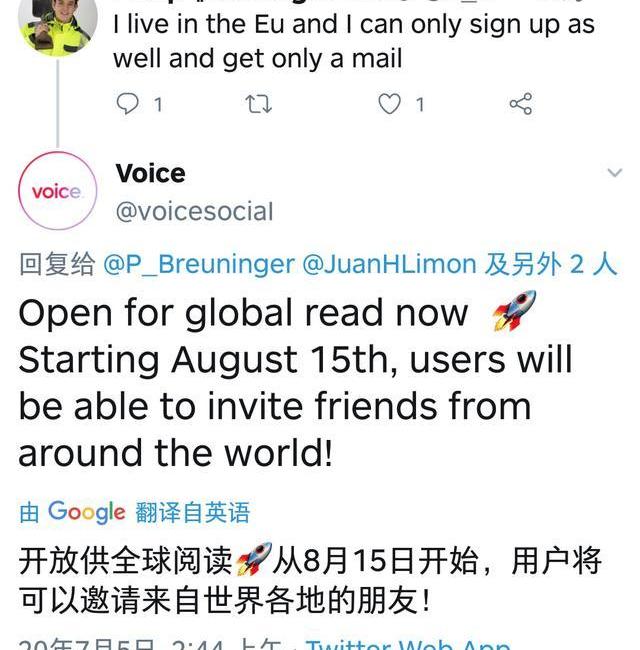The image size is (640, 650).
Task: Retweet the tweet about living in the EU
Action: (259, 104)
